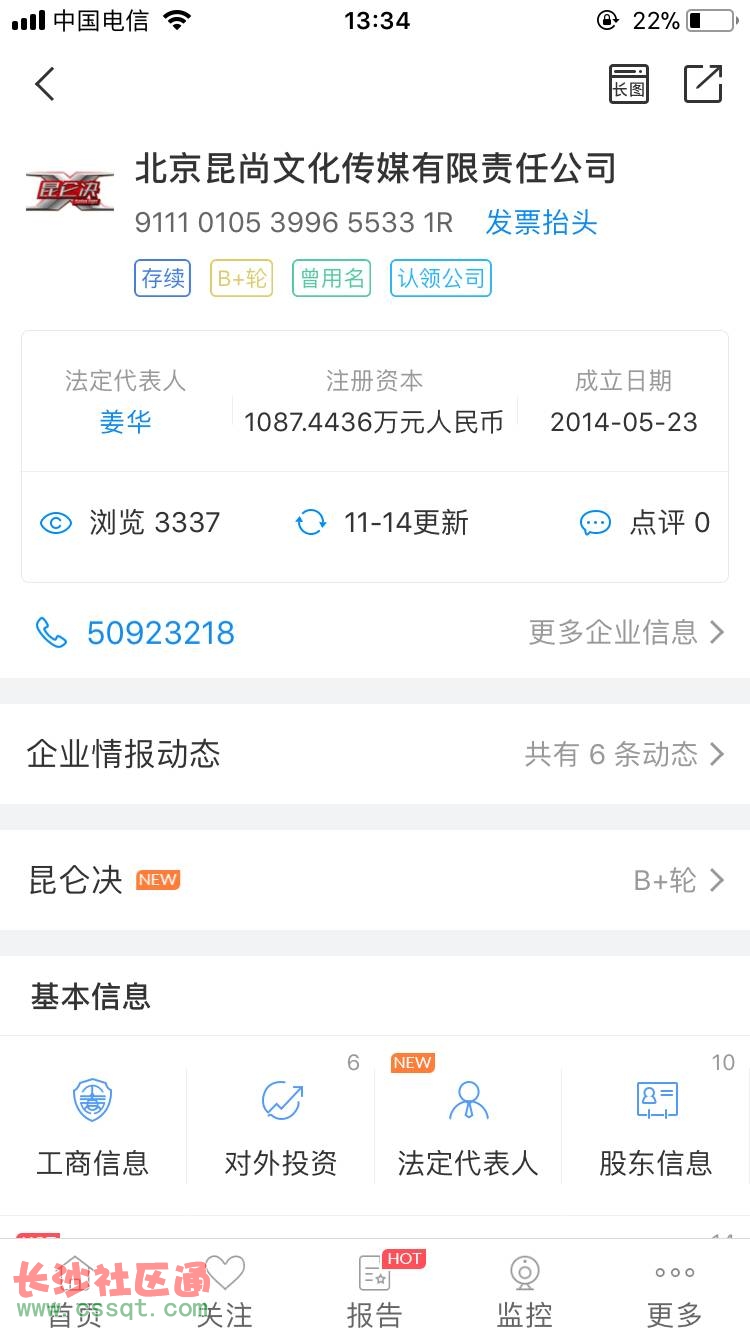
Task: Open the 更多 tab
Action: click(x=675, y=1290)
